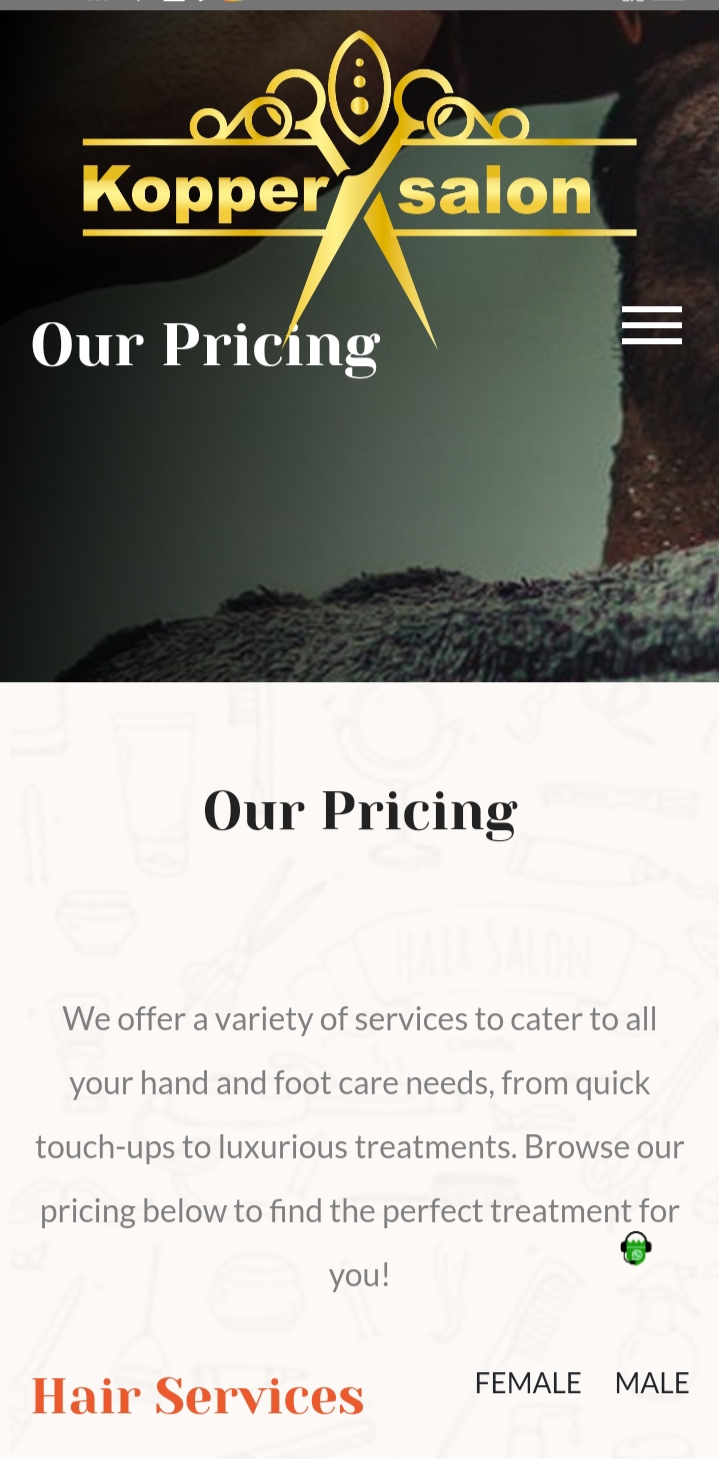Screen dimensions: 719x1459
Task: Open the hamburger navigation menu
Action: click(x=651, y=326)
